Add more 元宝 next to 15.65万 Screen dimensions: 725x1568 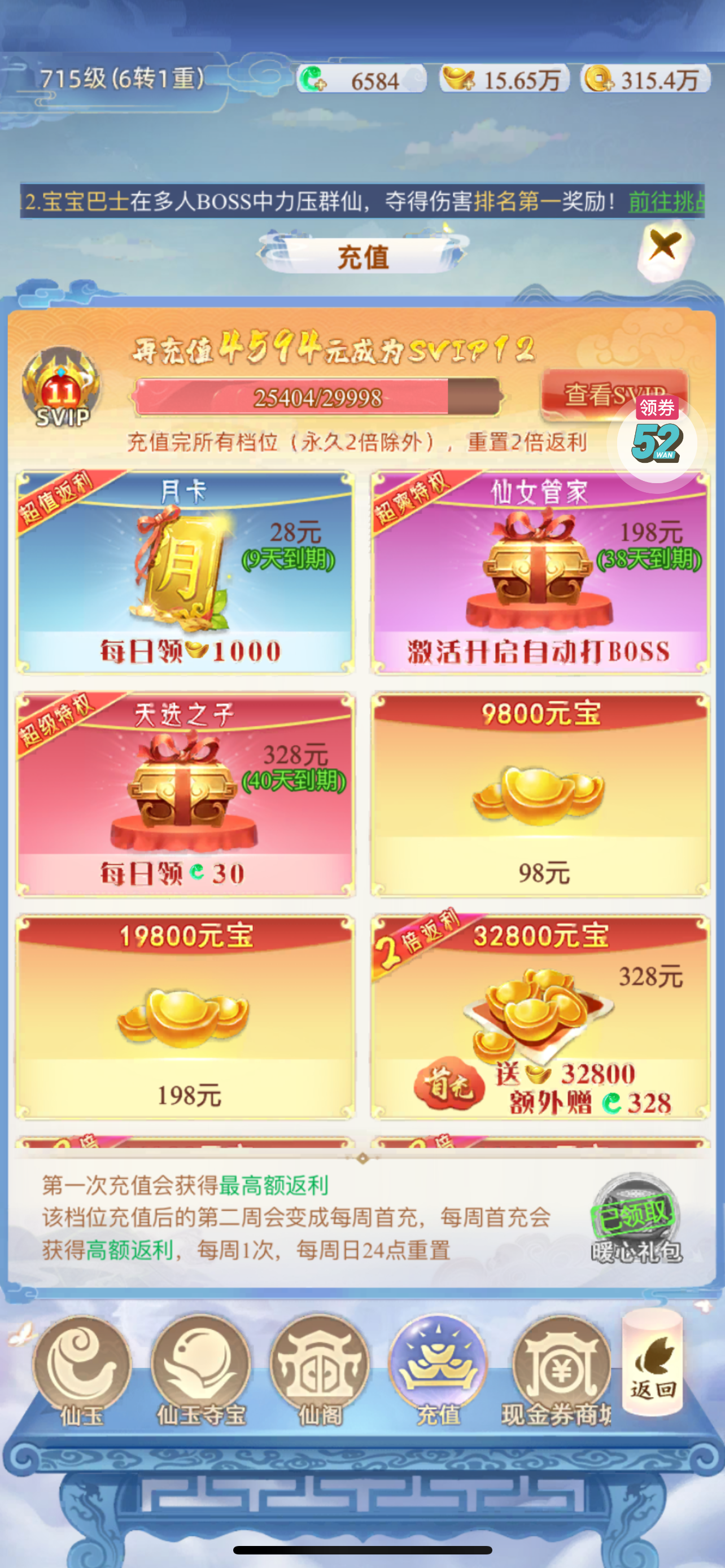[458, 79]
